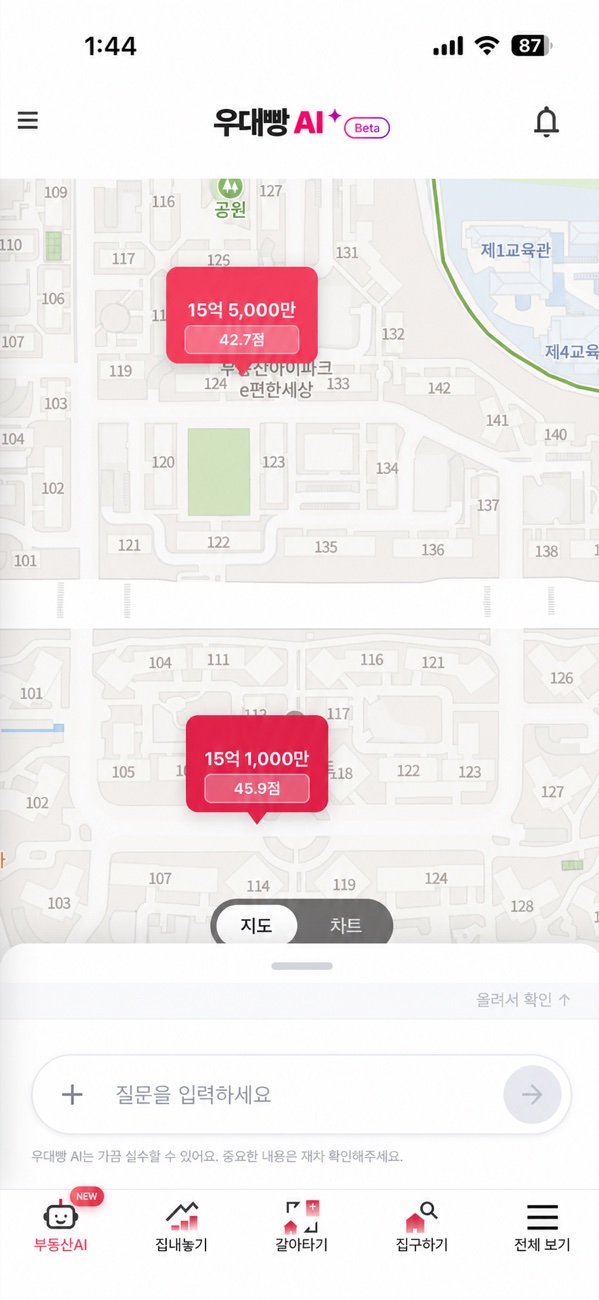
Task: Switch to the 갈아타기 tab
Action: pos(301,1226)
